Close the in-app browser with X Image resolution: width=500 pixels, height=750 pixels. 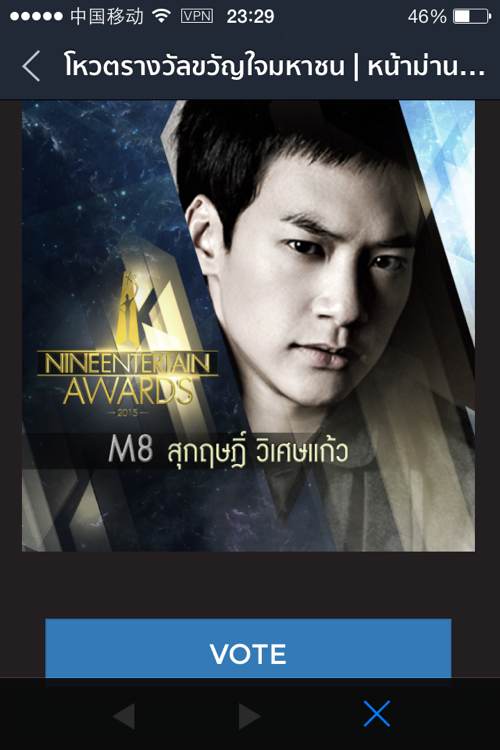(x=377, y=714)
